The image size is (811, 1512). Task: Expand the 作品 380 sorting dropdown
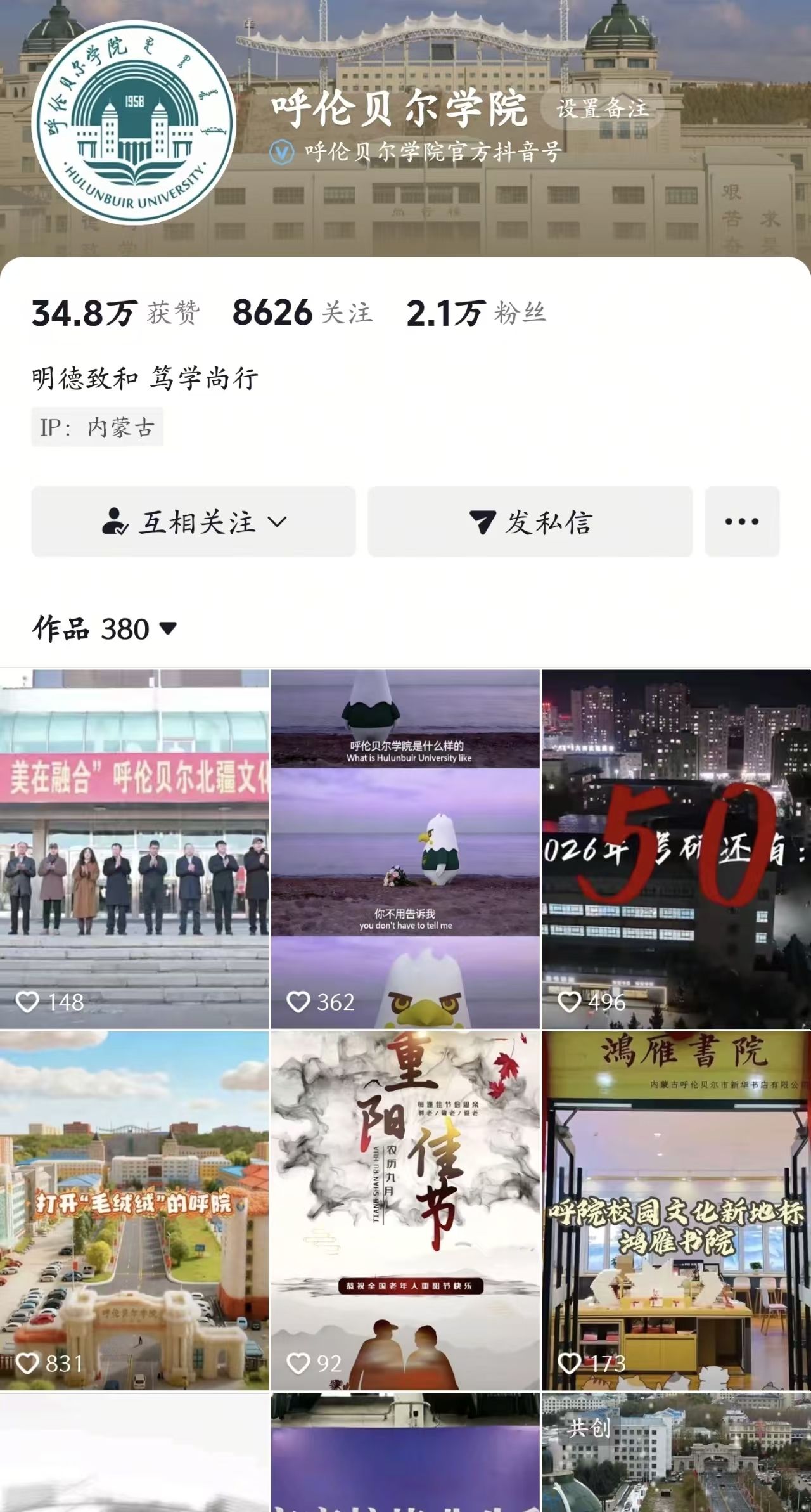(x=105, y=629)
